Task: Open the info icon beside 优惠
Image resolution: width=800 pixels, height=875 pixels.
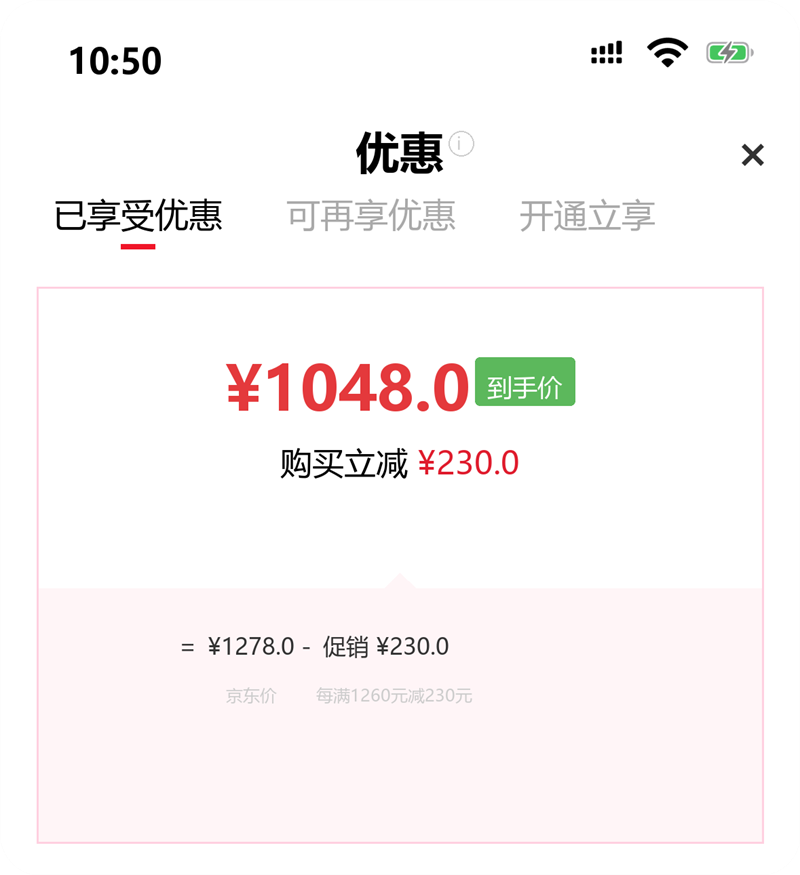Action: 461,144
